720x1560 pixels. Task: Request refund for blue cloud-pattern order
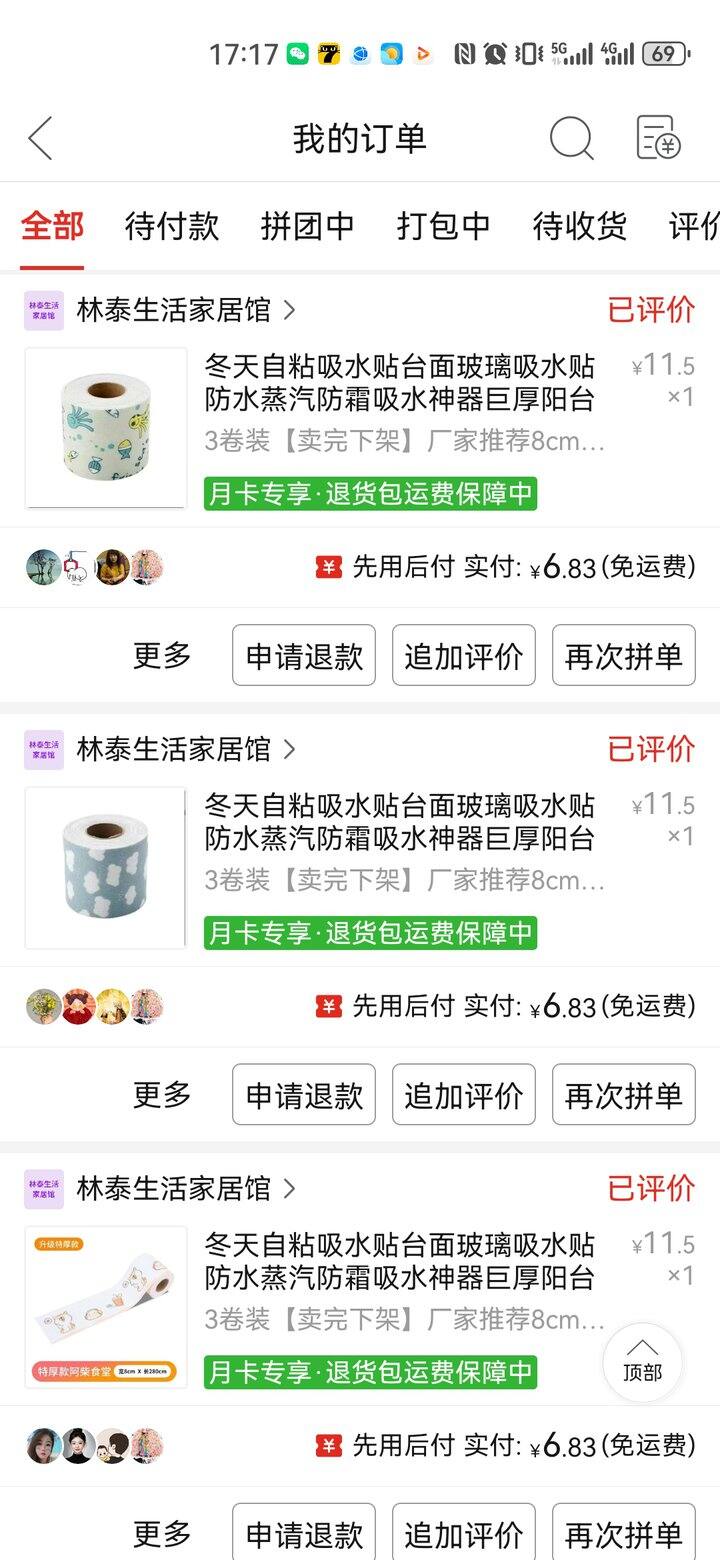(304, 1095)
